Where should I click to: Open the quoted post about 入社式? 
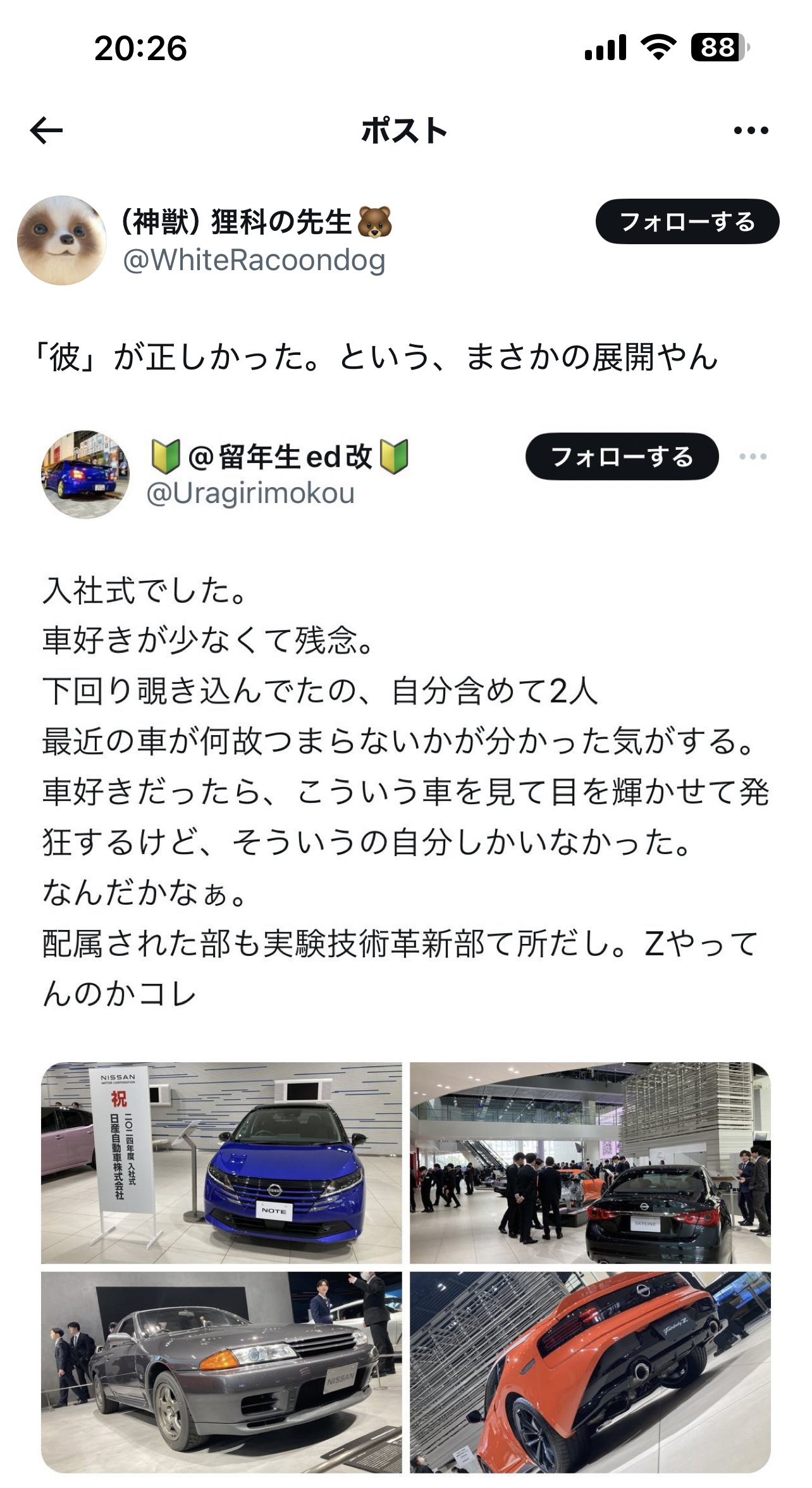[x=405, y=791]
